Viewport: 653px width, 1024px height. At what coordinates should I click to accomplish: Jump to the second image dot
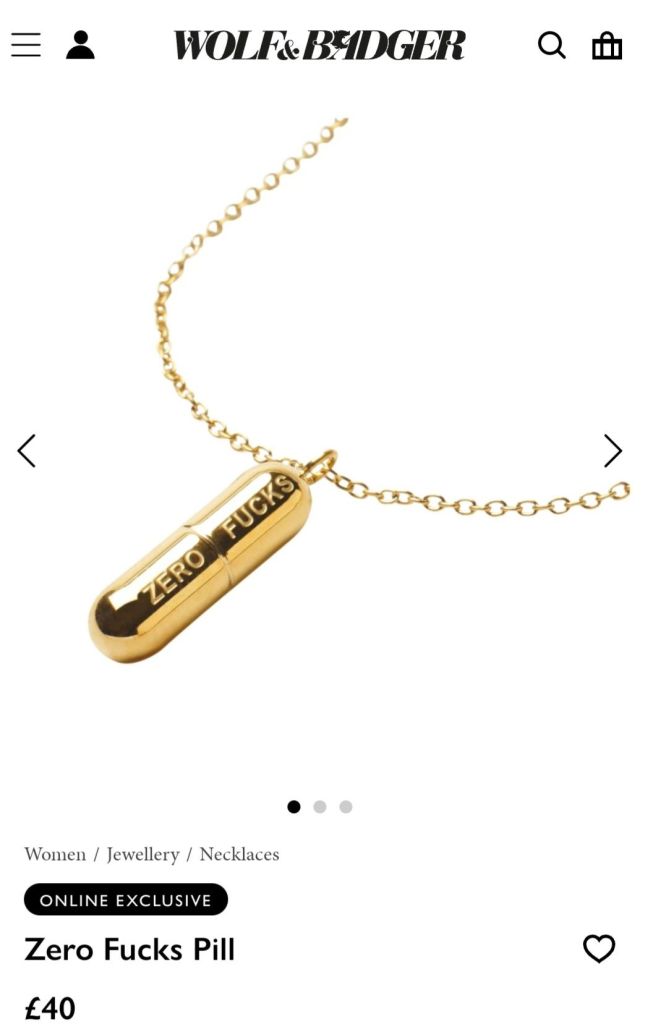tap(320, 807)
